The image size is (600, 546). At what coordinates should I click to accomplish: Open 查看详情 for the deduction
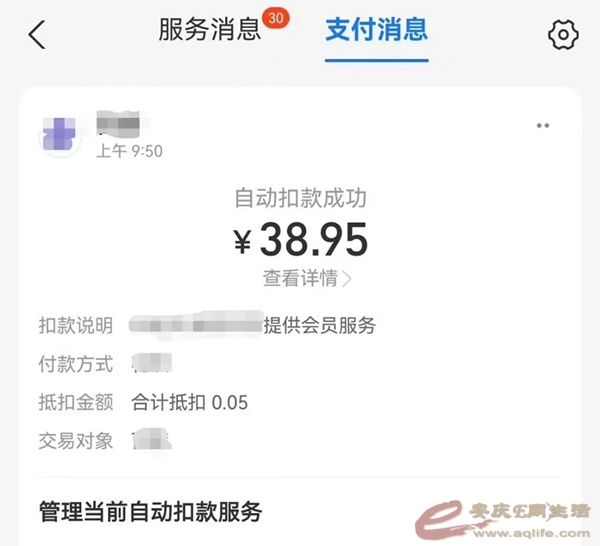307,279
